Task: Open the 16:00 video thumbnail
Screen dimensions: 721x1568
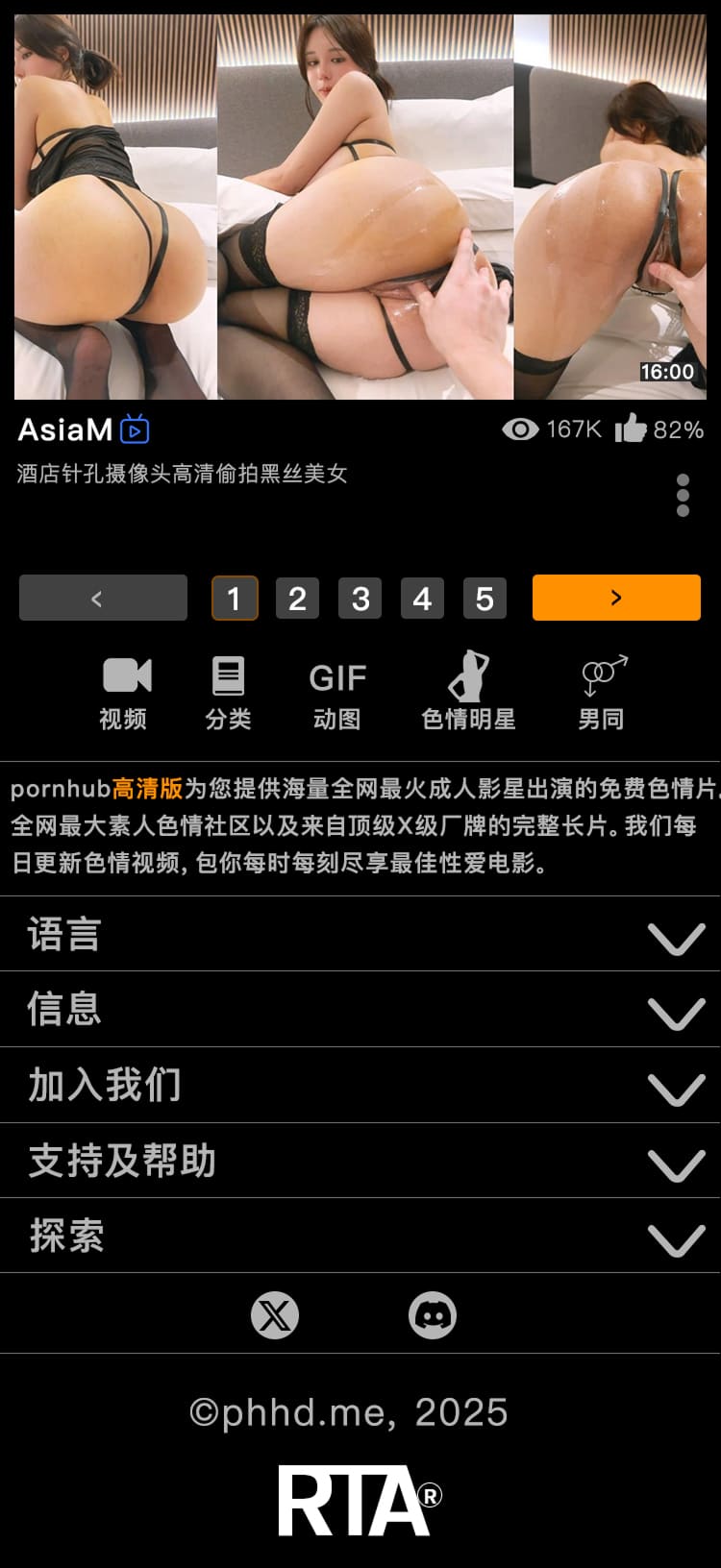Action: (360, 206)
